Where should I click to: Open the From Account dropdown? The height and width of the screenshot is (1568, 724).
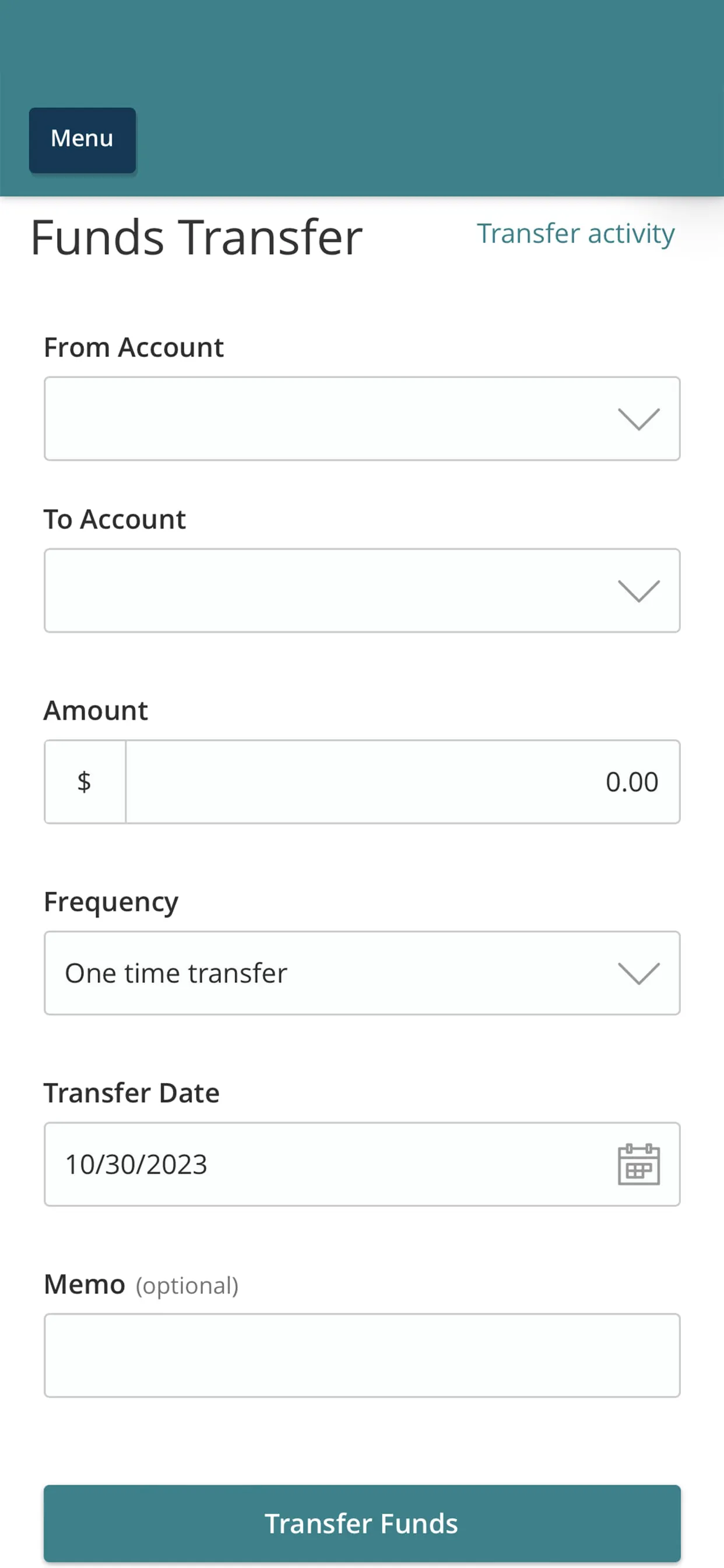(x=361, y=418)
